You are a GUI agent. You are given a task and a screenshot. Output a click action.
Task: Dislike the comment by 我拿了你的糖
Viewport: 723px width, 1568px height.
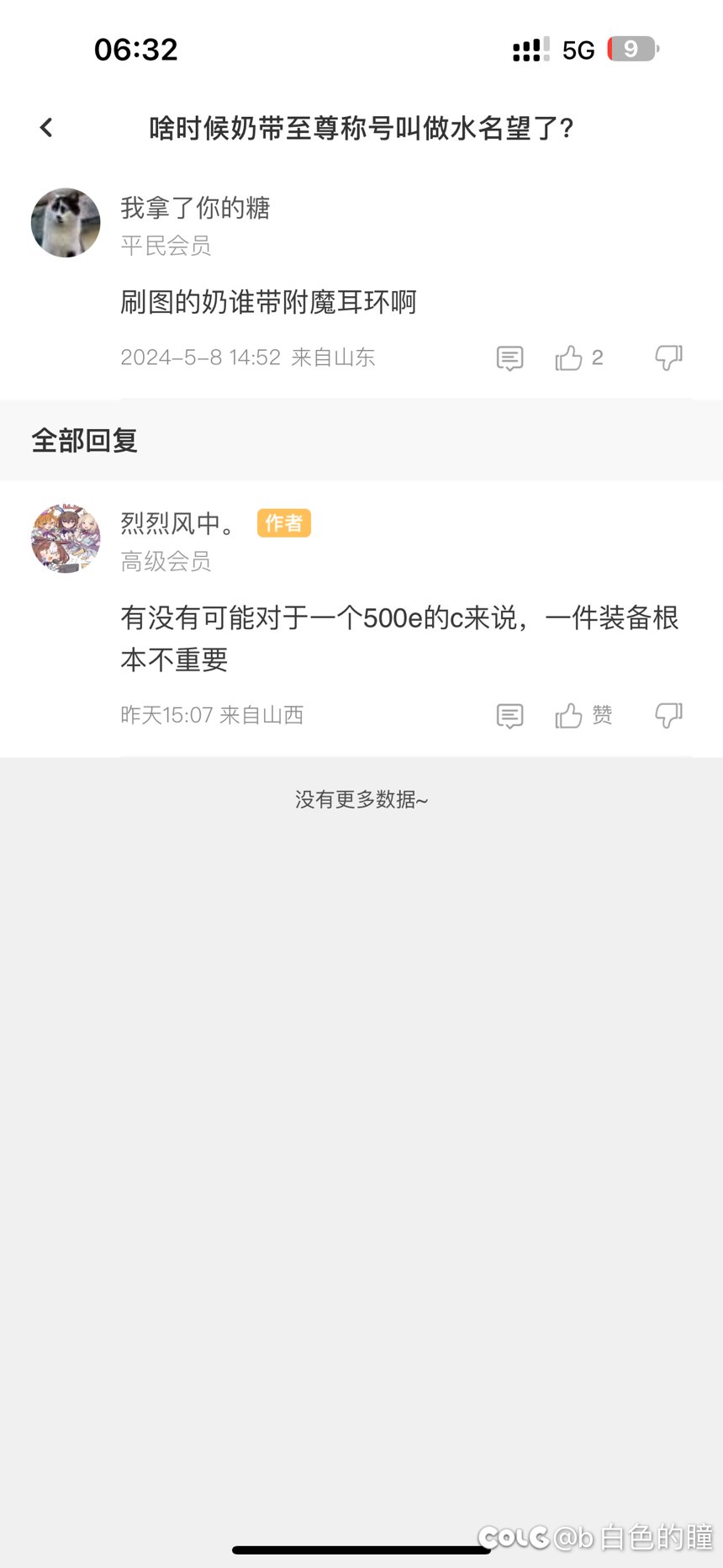click(x=668, y=358)
